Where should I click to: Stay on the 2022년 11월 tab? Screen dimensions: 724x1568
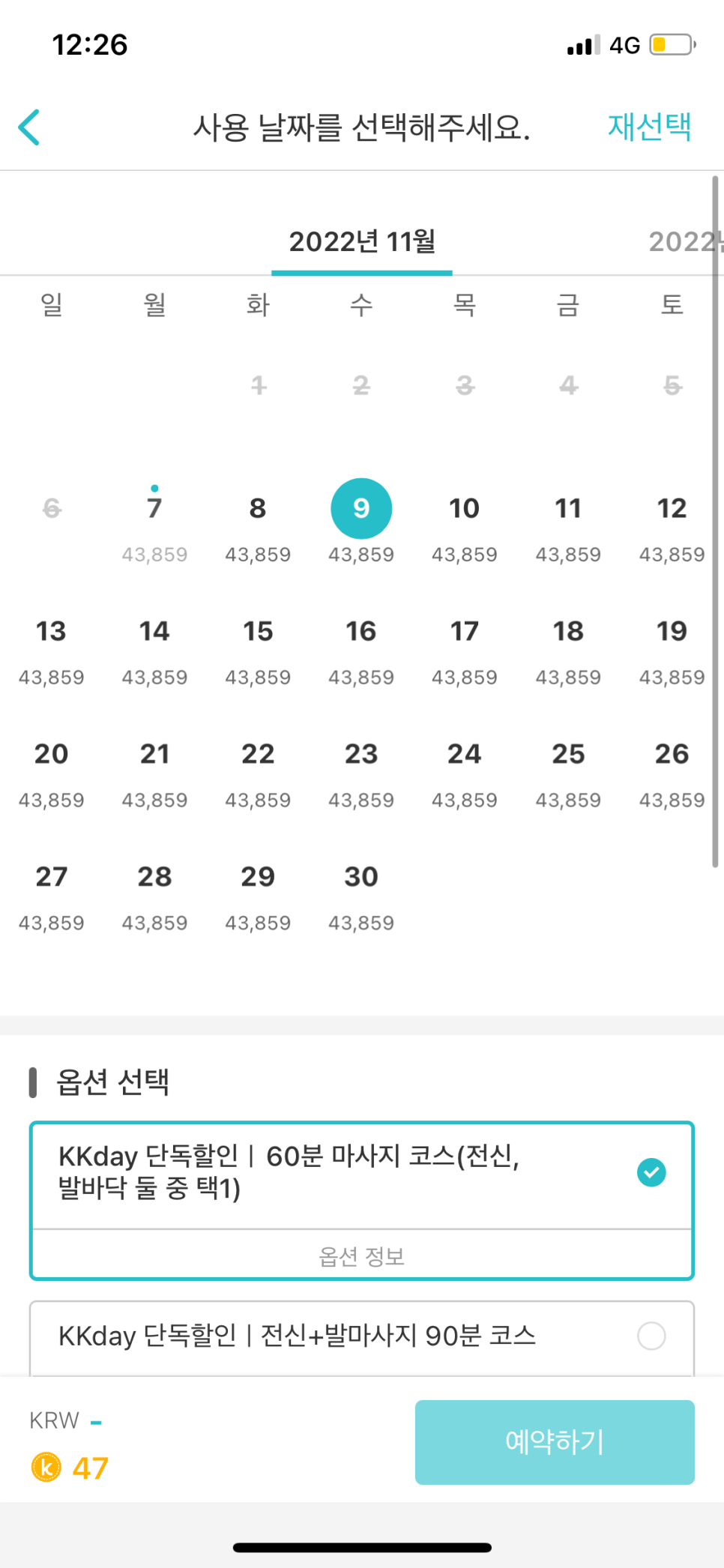362,241
